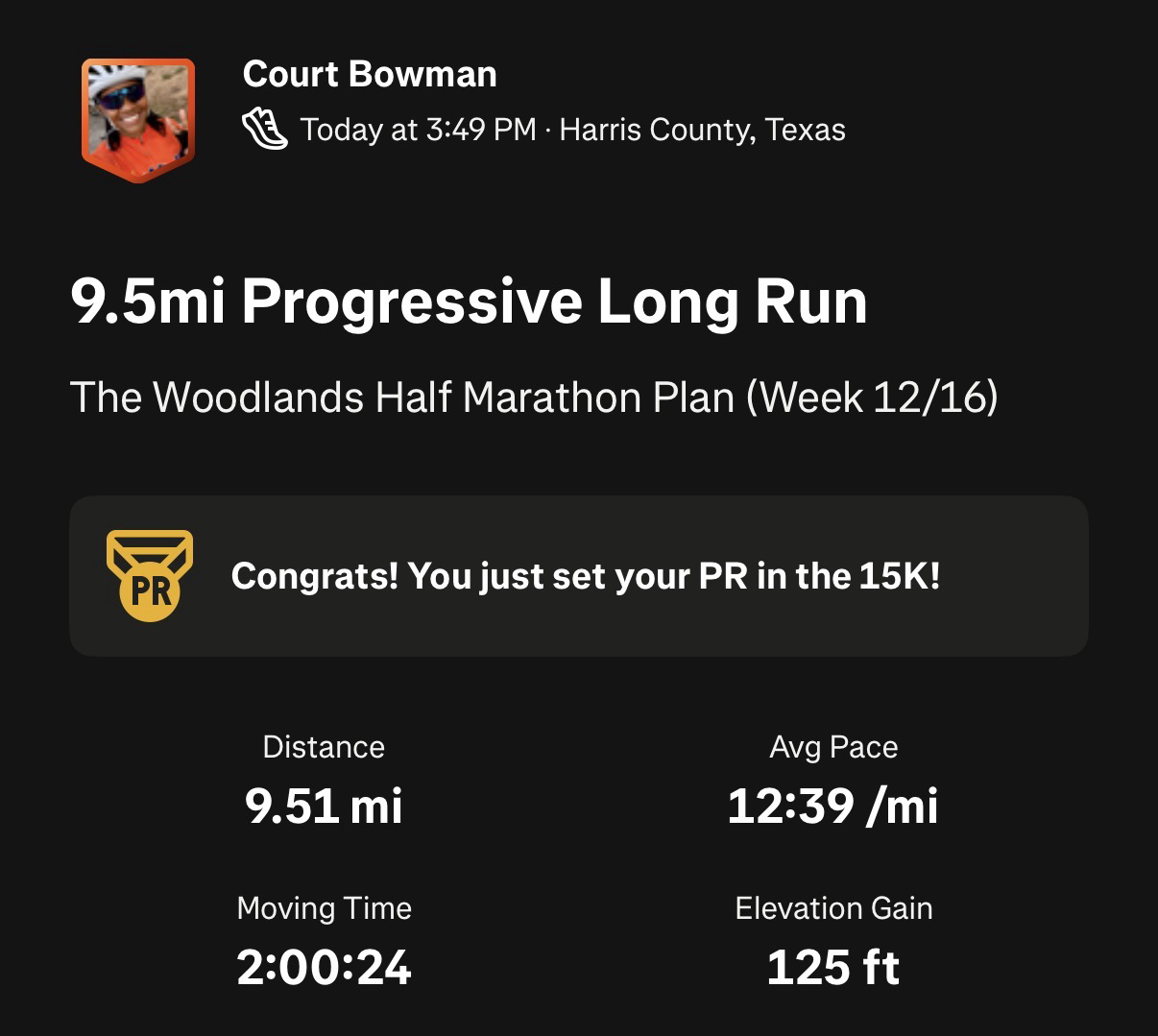The height and width of the screenshot is (1036, 1158).
Task: Open the 15K PR congrats banner
Action: point(578,576)
